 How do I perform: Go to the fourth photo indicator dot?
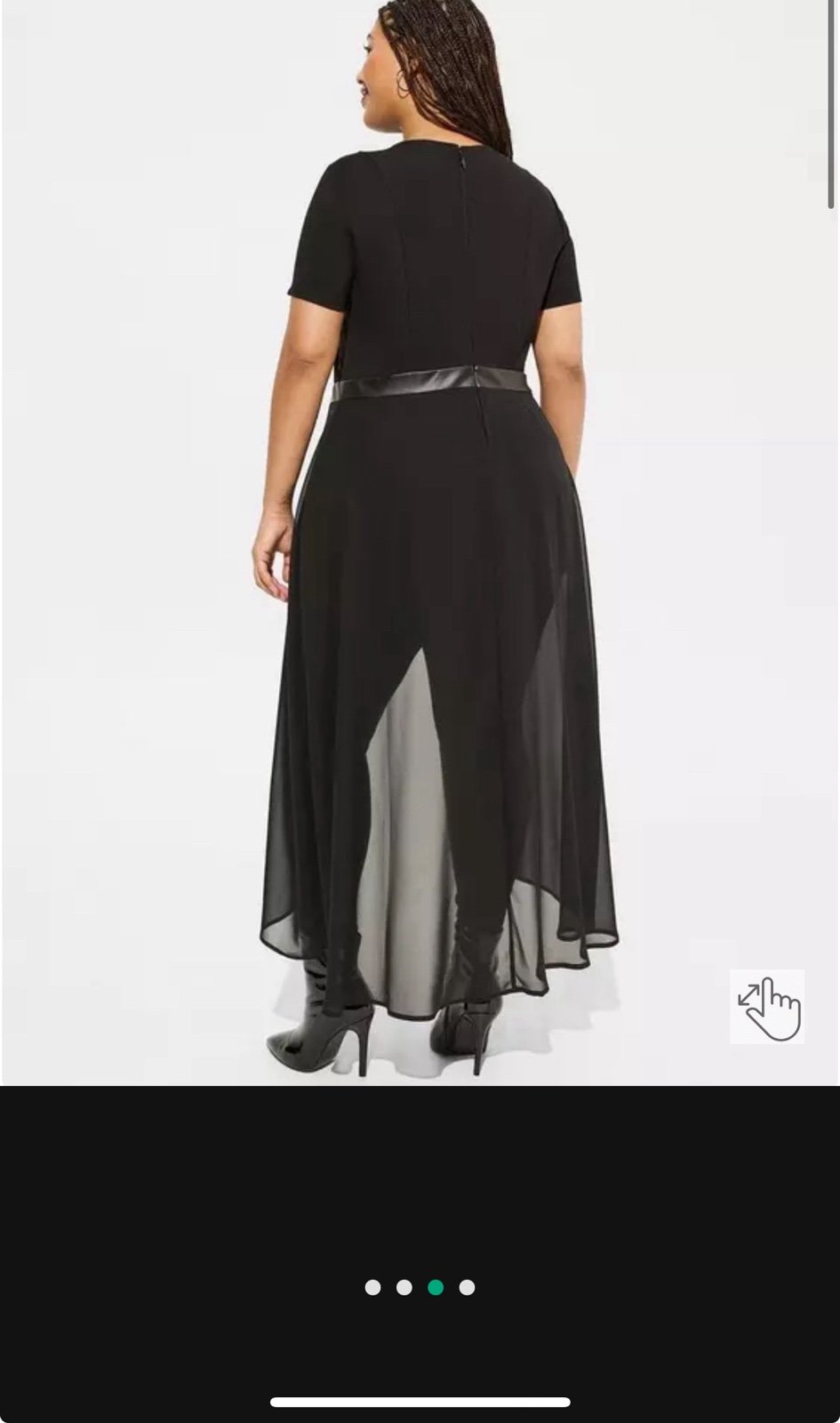pyautogui.click(x=467, y=1287)
